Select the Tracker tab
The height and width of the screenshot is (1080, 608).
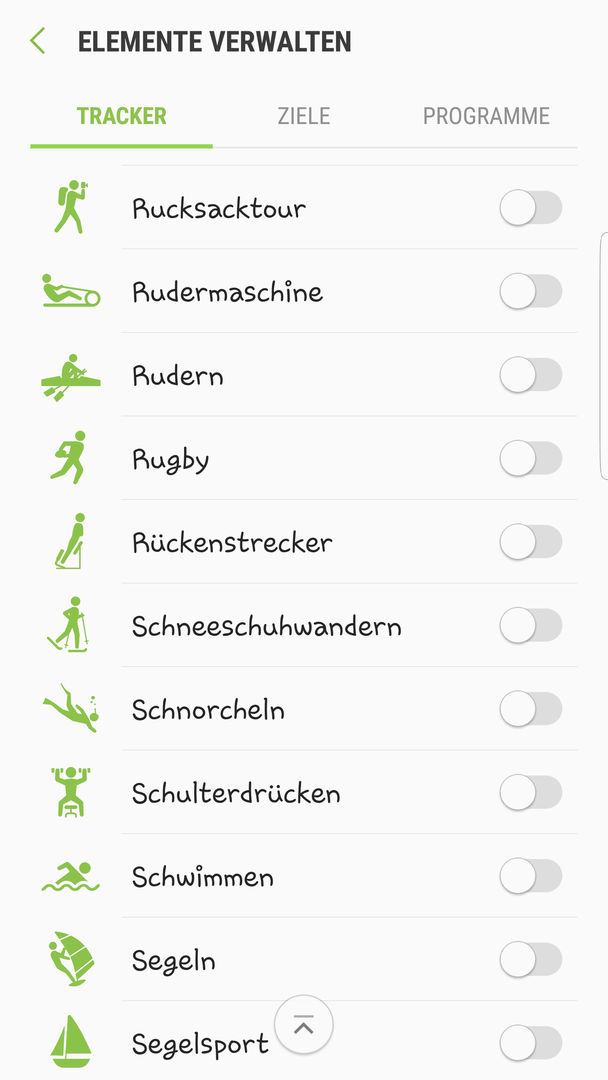click(122, 116)
